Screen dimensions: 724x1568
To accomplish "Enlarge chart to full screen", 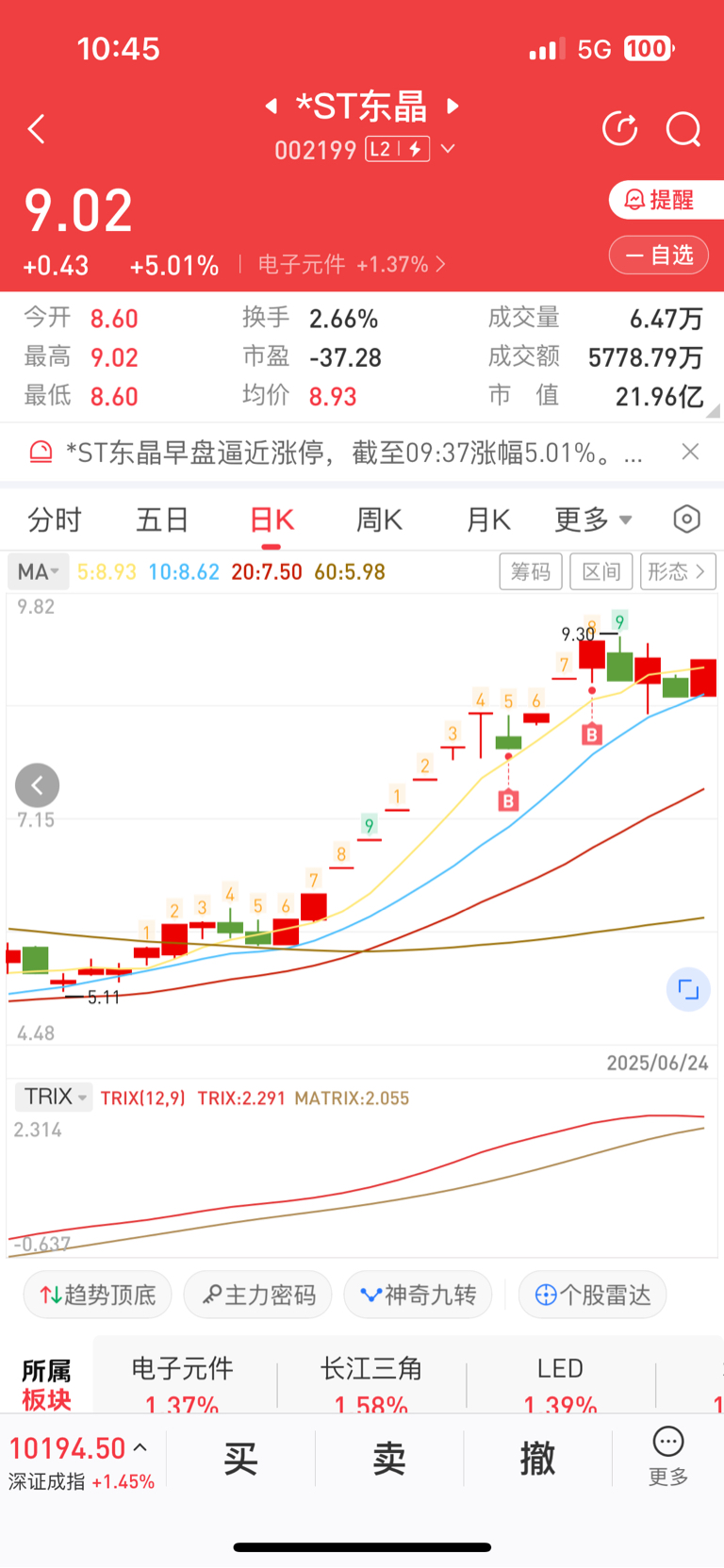I will click(688, 989).
